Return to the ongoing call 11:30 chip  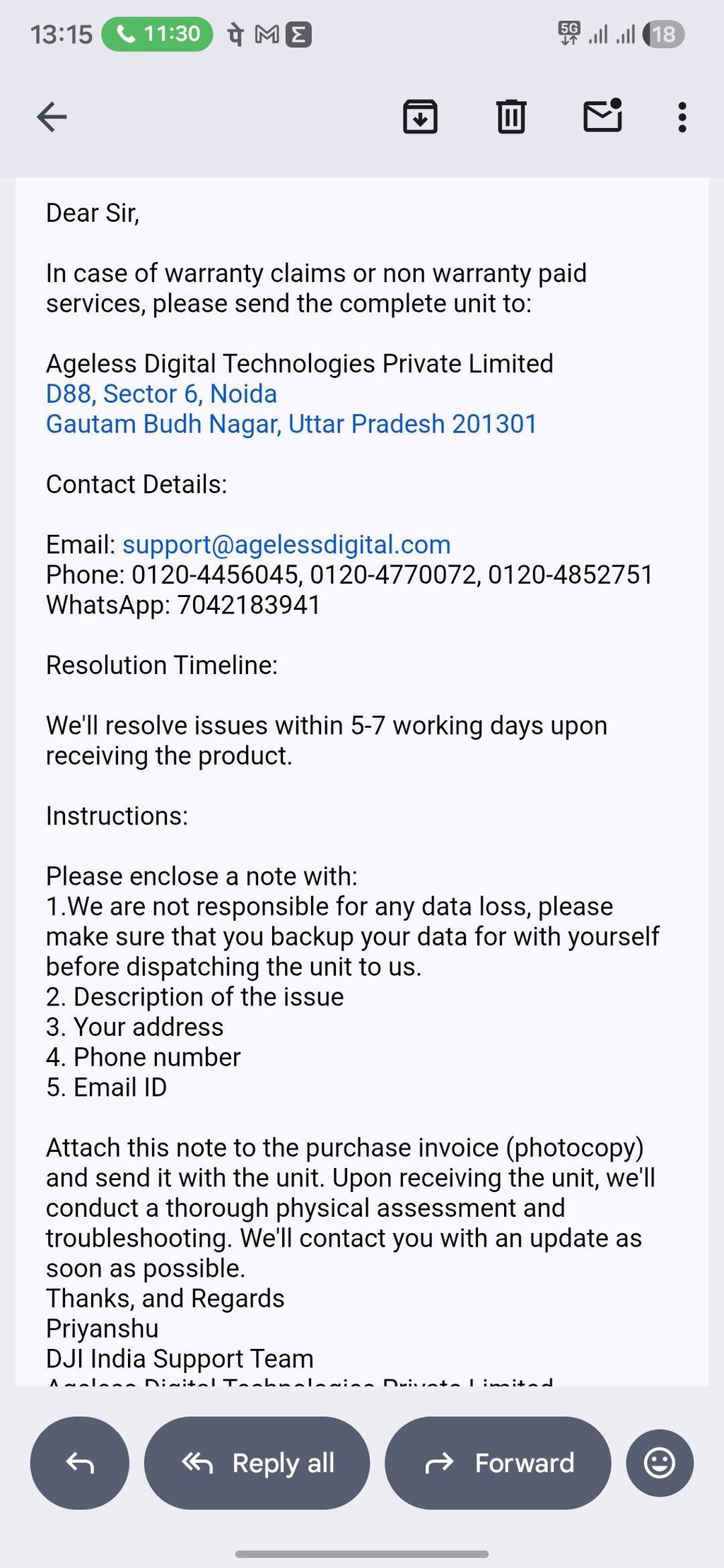tap(157, 34)
